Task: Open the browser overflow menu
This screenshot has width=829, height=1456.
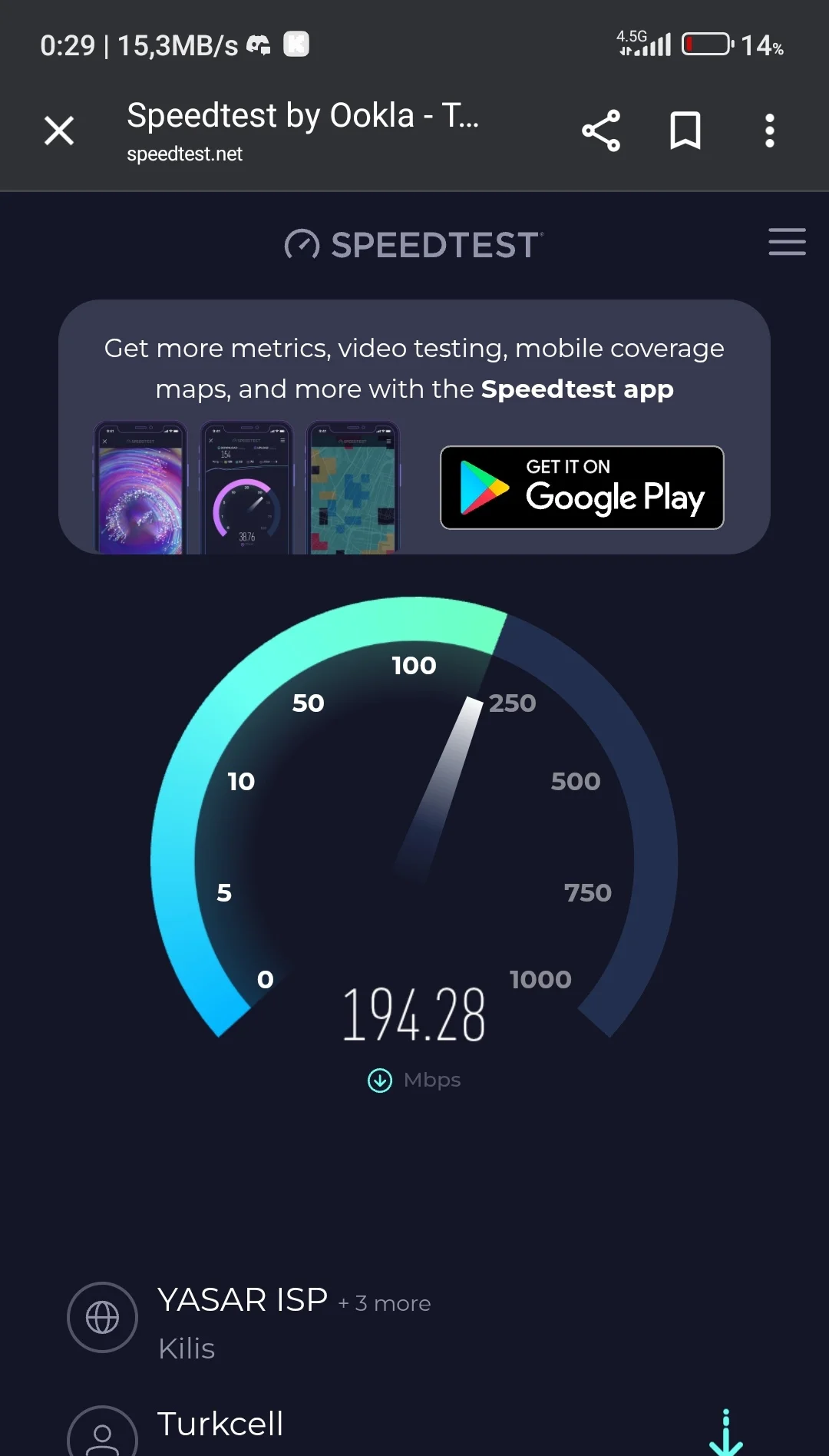Action: point(769,131)
